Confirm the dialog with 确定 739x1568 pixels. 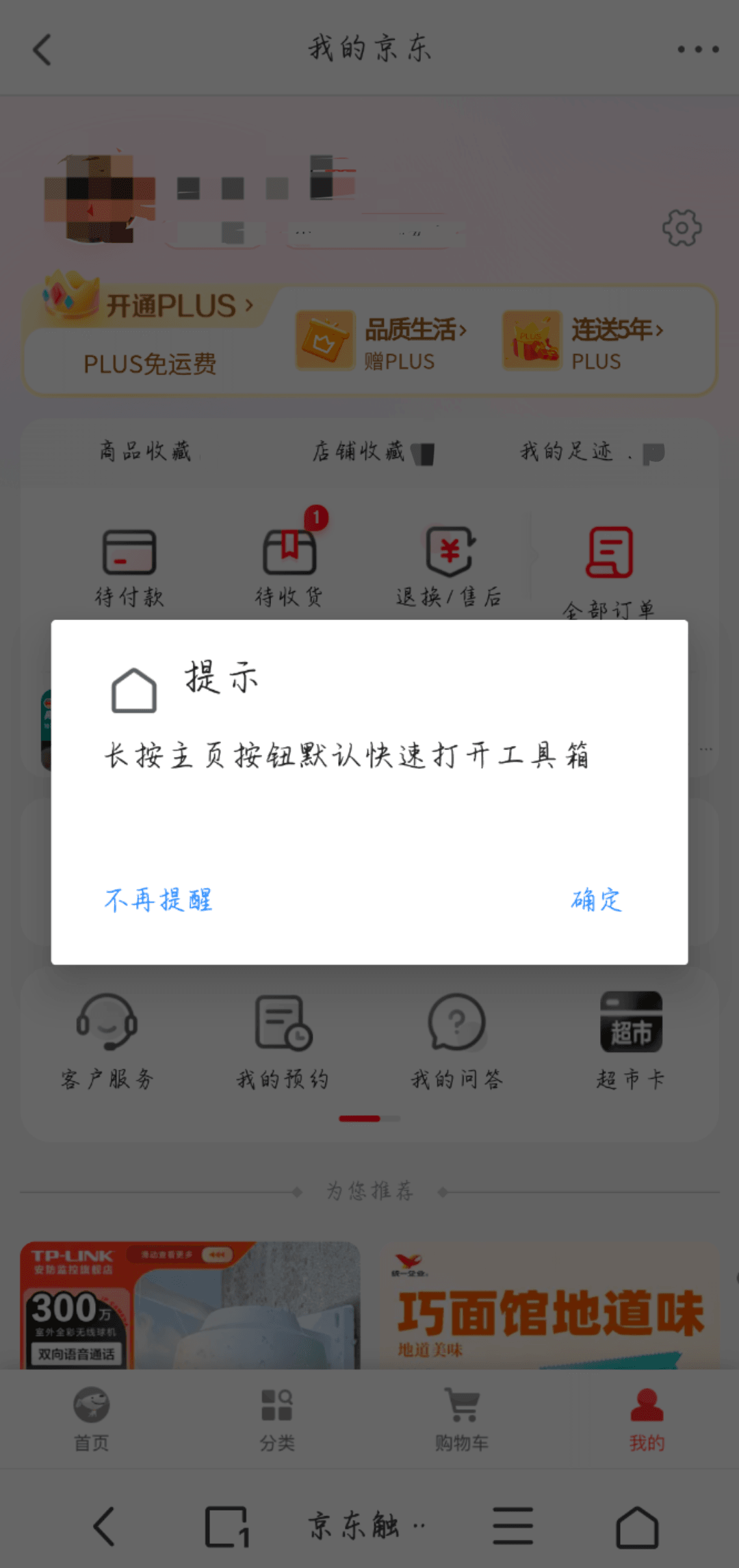(x=596, y=899)
